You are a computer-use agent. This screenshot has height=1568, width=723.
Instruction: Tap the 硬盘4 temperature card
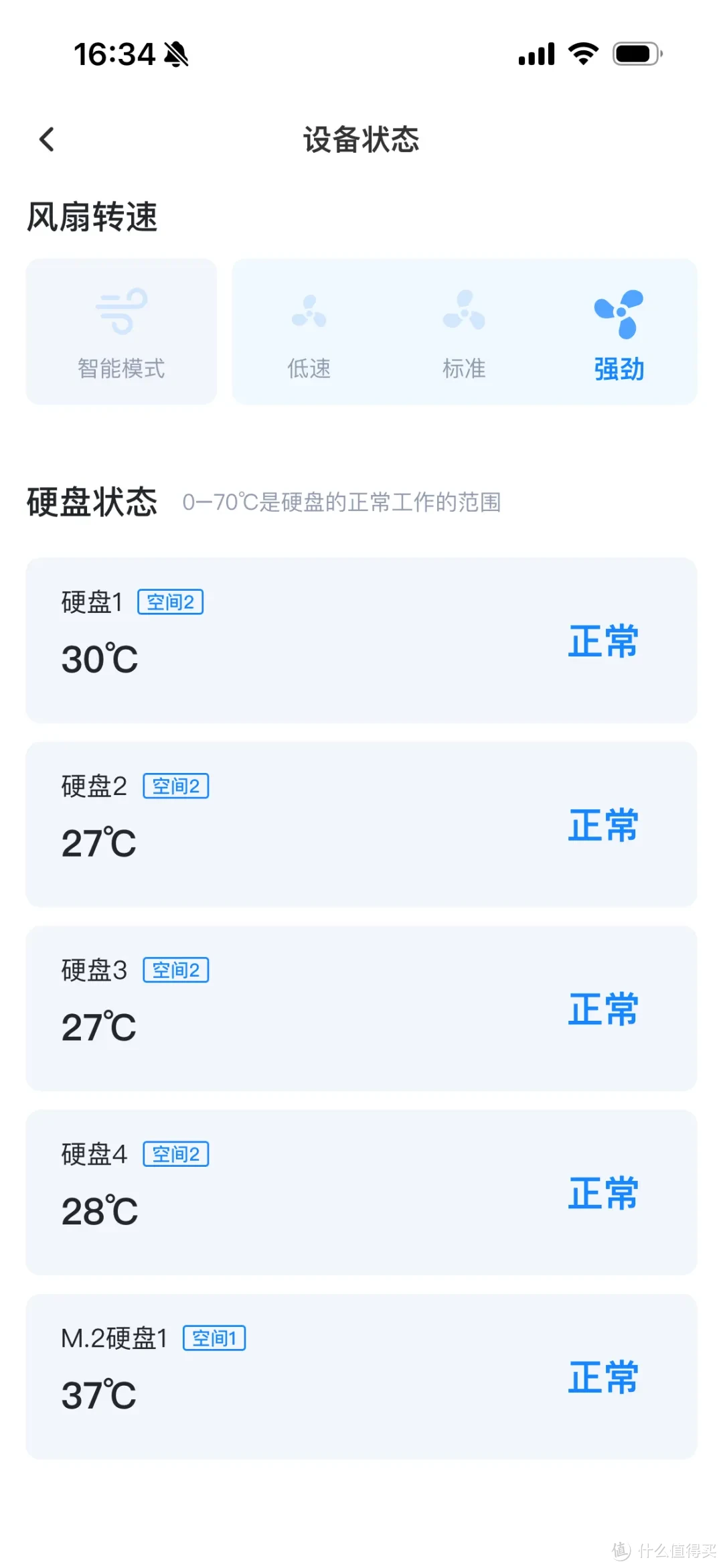[361, 1196]
